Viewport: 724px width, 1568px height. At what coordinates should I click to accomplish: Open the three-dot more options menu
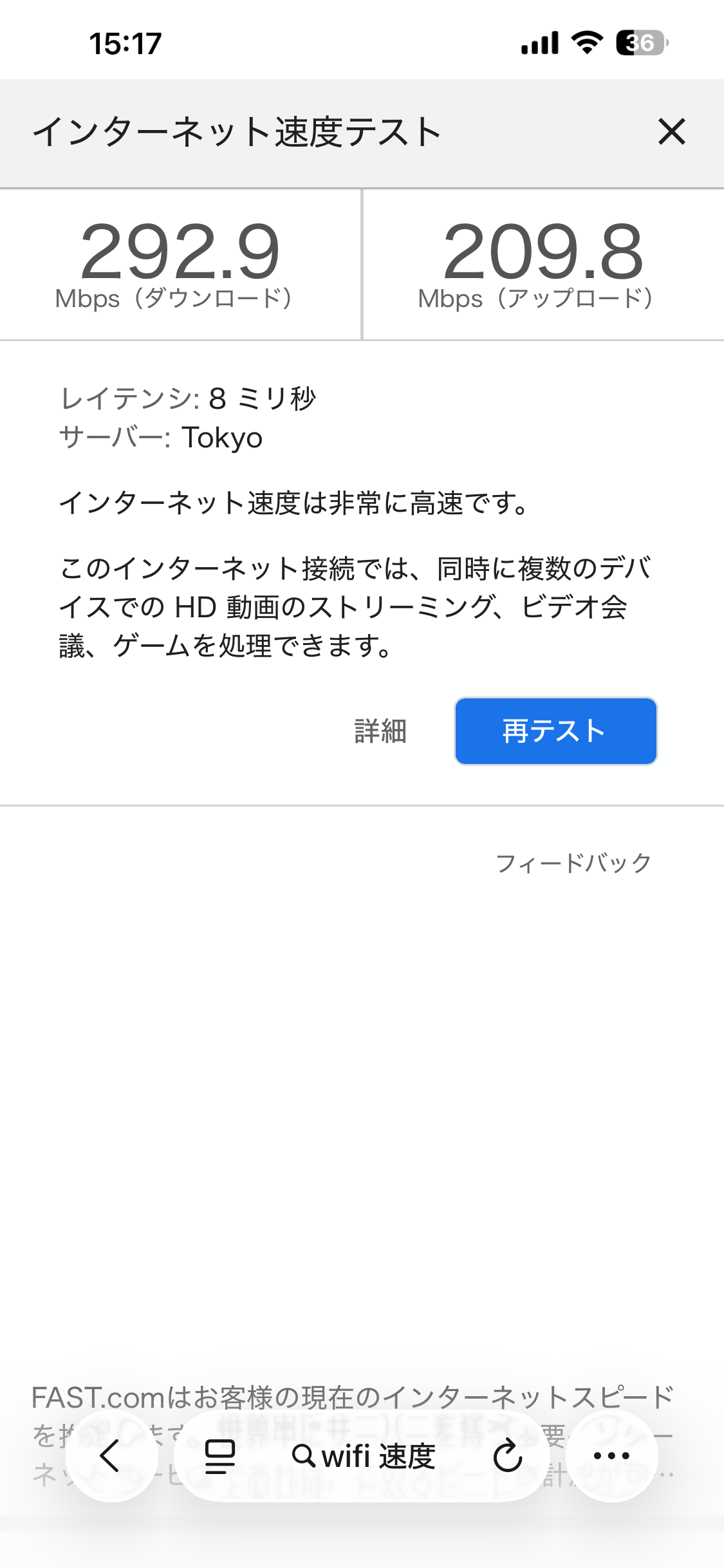click(x=611, y=1455)
